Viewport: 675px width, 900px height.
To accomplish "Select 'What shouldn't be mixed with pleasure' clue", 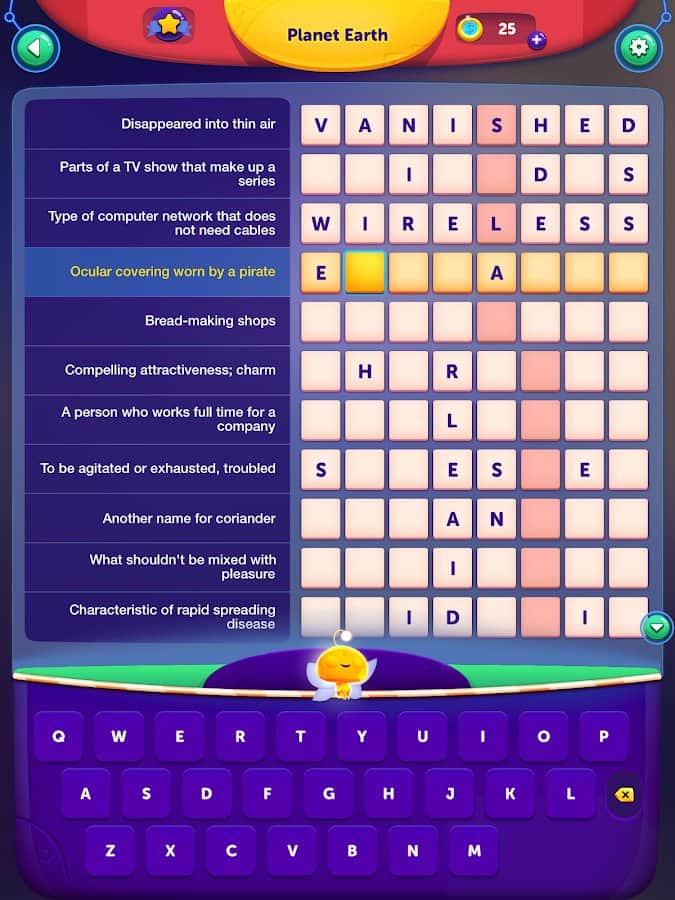I will click(157, 567).
